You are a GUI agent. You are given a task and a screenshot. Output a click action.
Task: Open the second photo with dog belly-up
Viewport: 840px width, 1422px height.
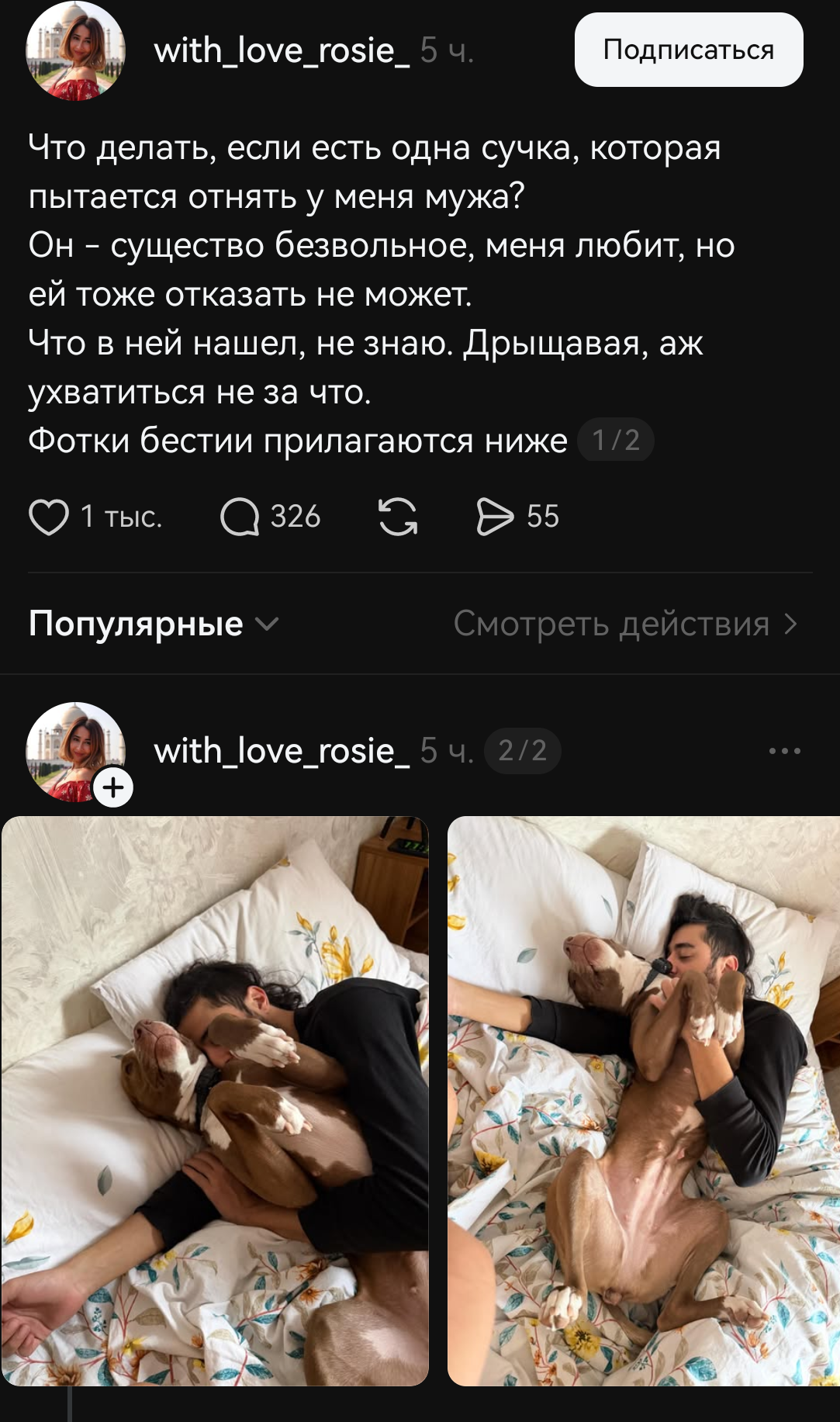point(643,1100)
